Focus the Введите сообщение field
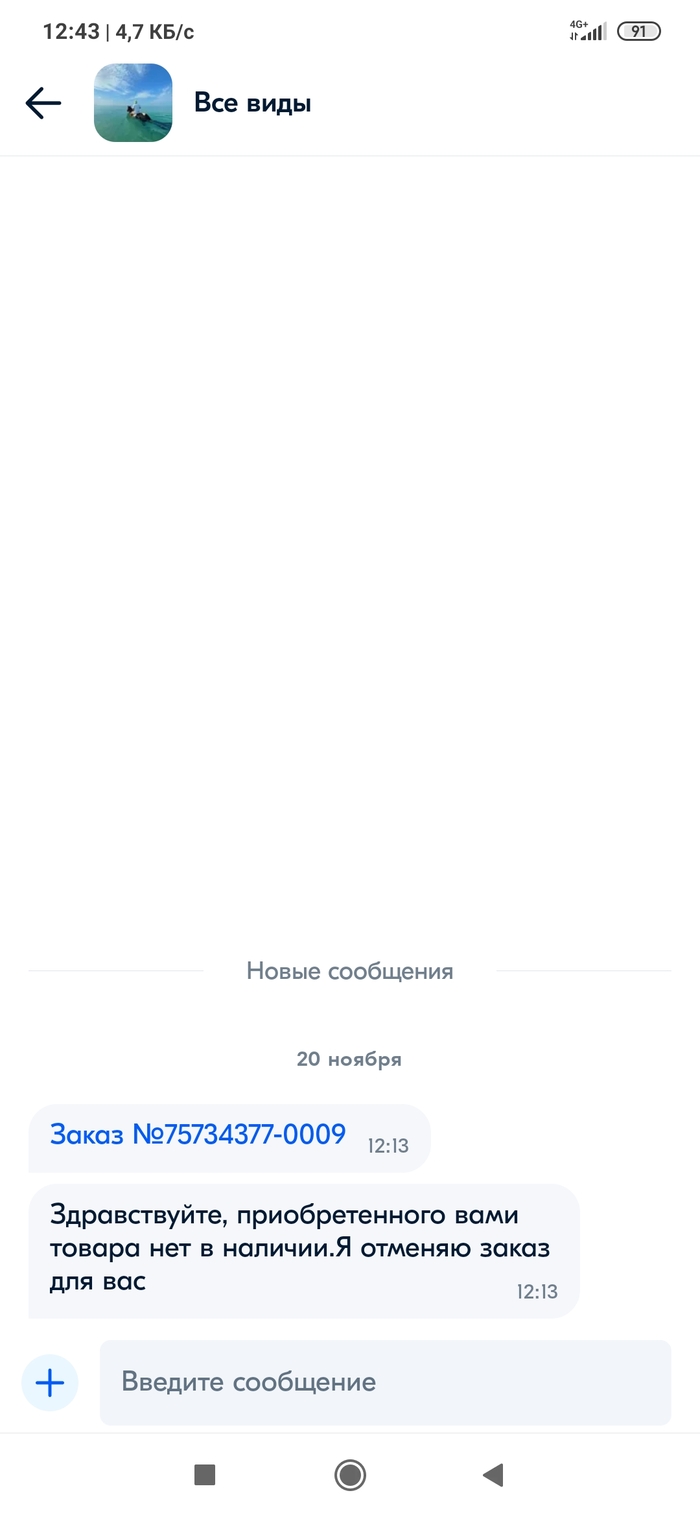 pos(385,1383)
